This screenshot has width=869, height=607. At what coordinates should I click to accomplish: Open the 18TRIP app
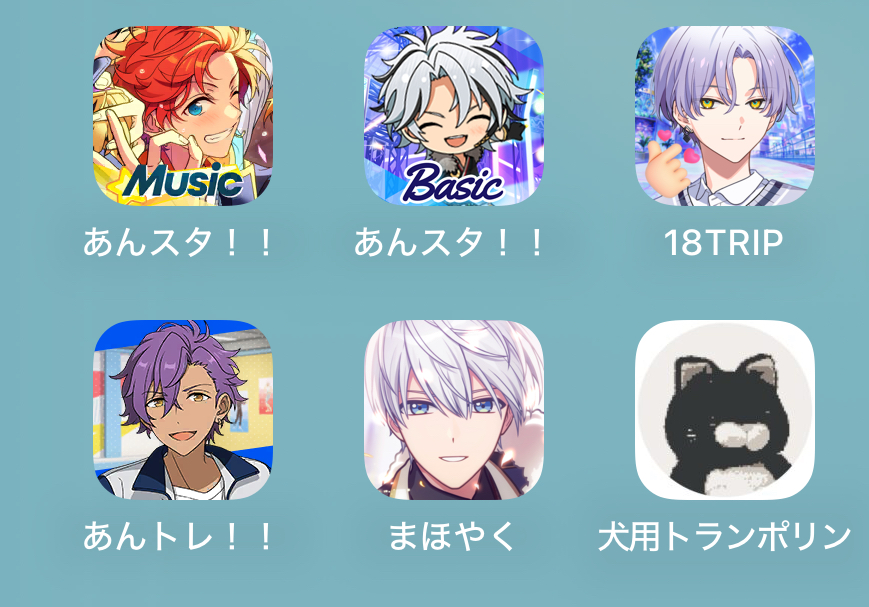point(724,115)
